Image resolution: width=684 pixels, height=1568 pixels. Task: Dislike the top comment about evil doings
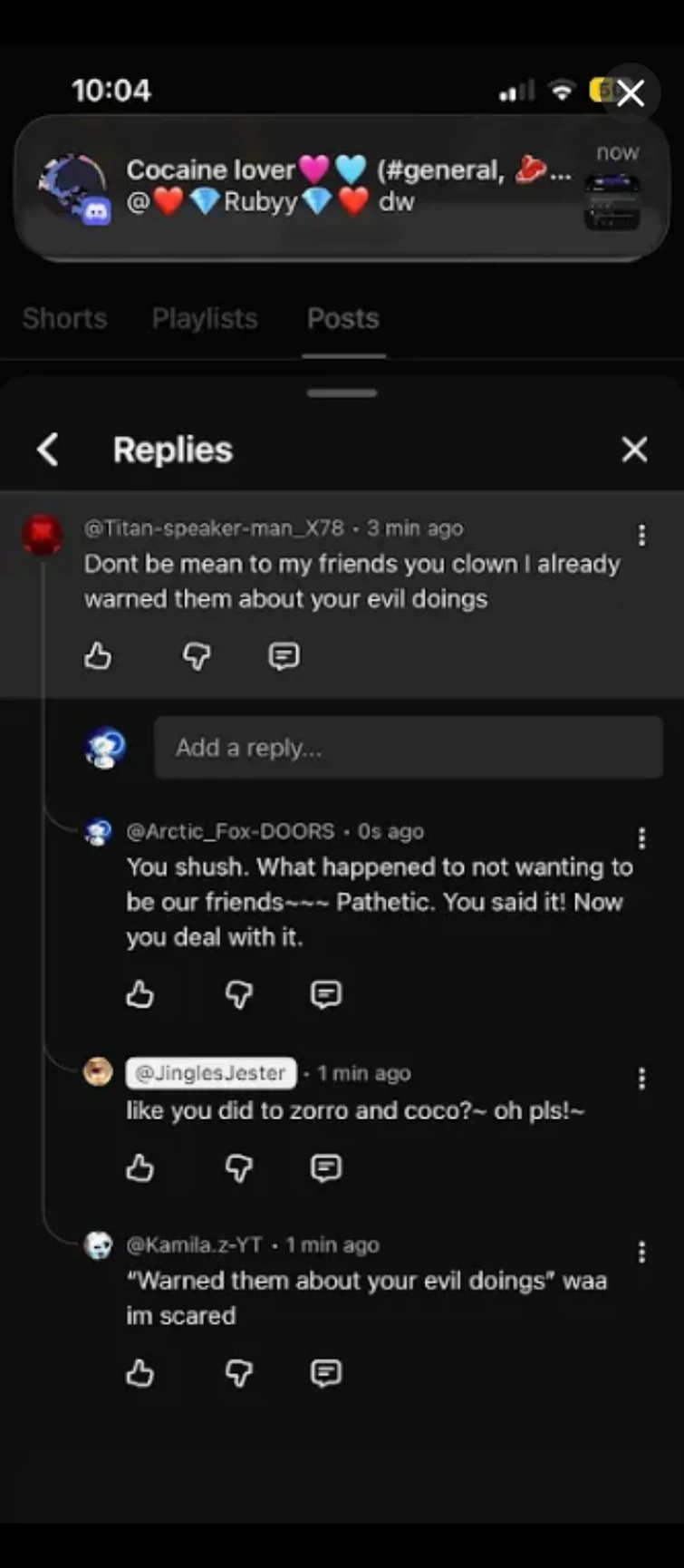(x=196, y=656)
